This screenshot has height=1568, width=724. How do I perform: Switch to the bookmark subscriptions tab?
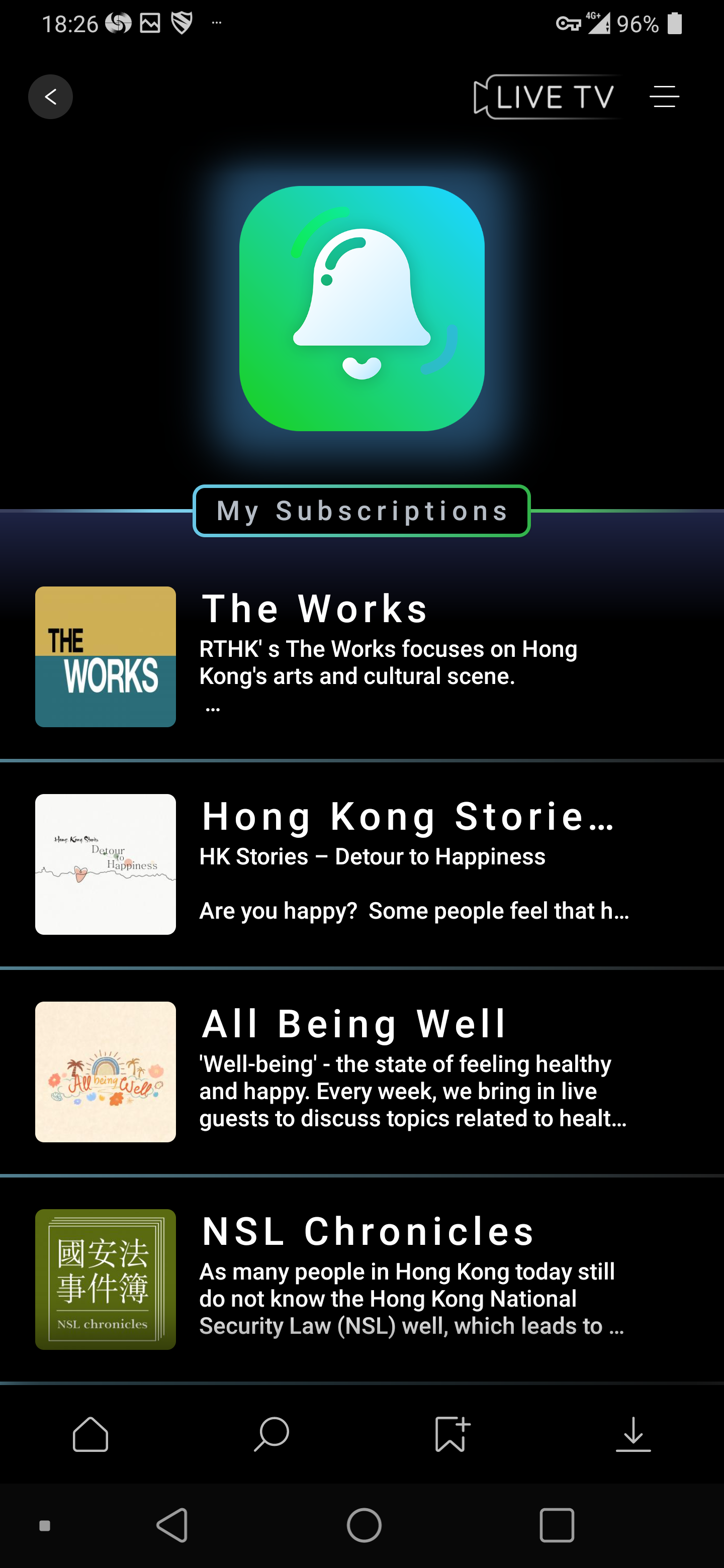tap(452, 1435)
